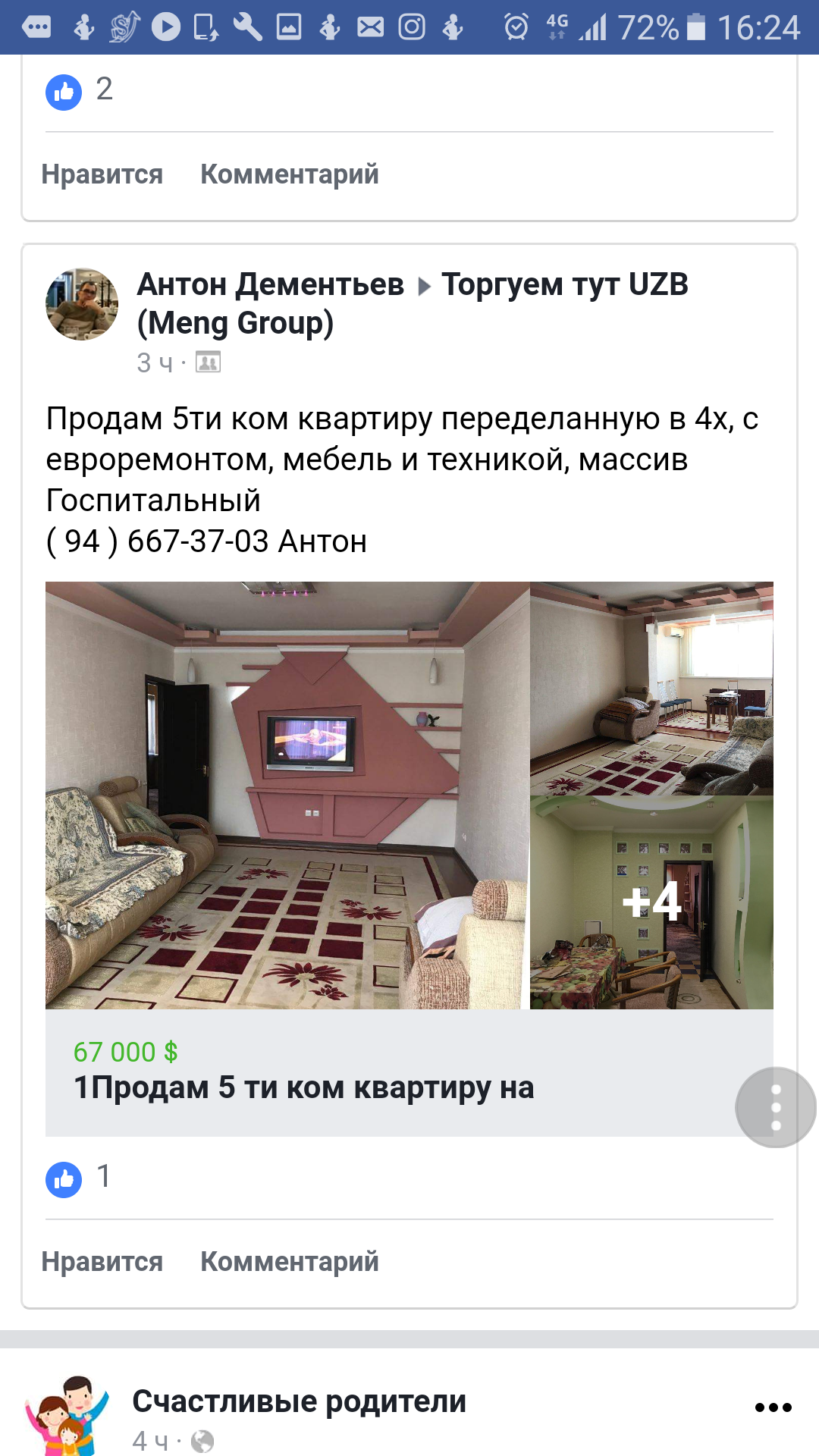819x1456 pixels.
Task: Open the Счастливые родители page
Action: [299, 1401]
